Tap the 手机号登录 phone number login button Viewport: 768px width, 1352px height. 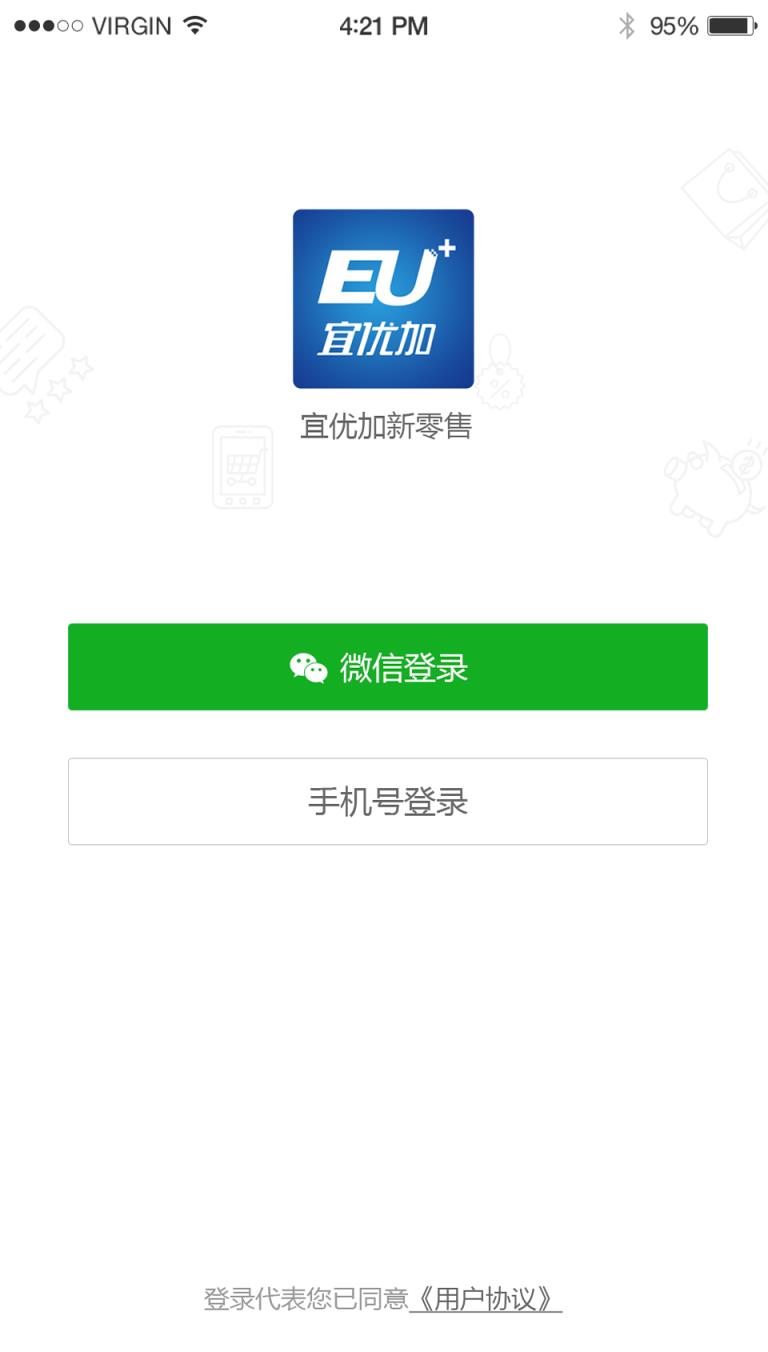pyautogui.click(x=387, y=801)
